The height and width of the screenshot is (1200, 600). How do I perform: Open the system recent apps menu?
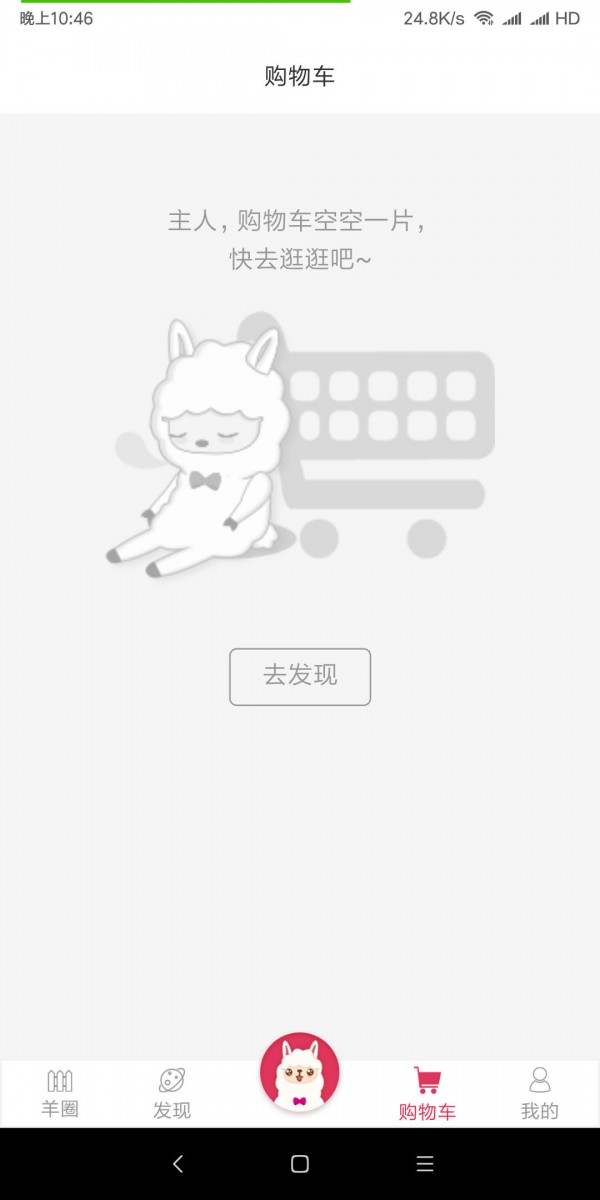click(x=425, y=1164)
